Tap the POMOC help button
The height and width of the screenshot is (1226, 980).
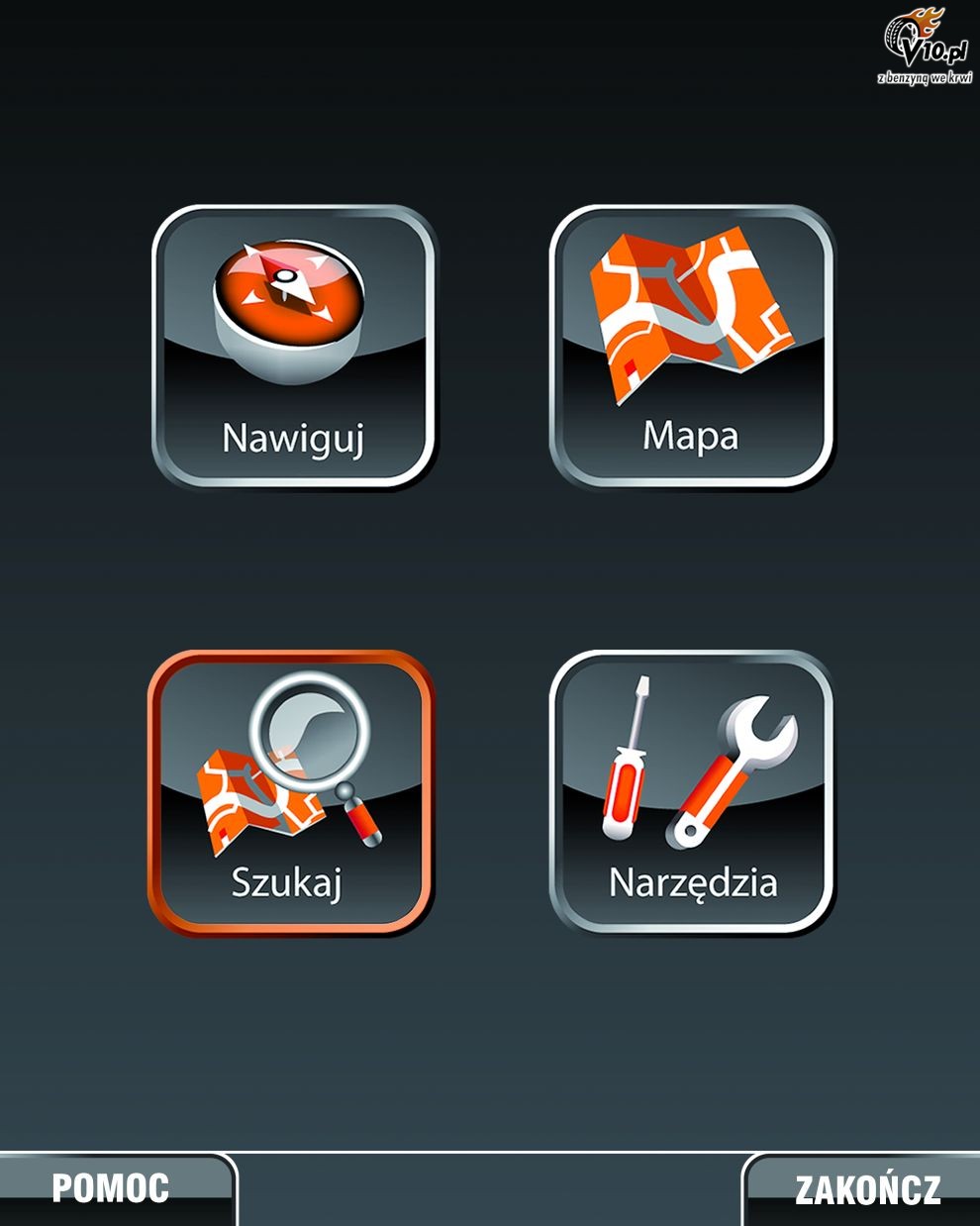111,1188
